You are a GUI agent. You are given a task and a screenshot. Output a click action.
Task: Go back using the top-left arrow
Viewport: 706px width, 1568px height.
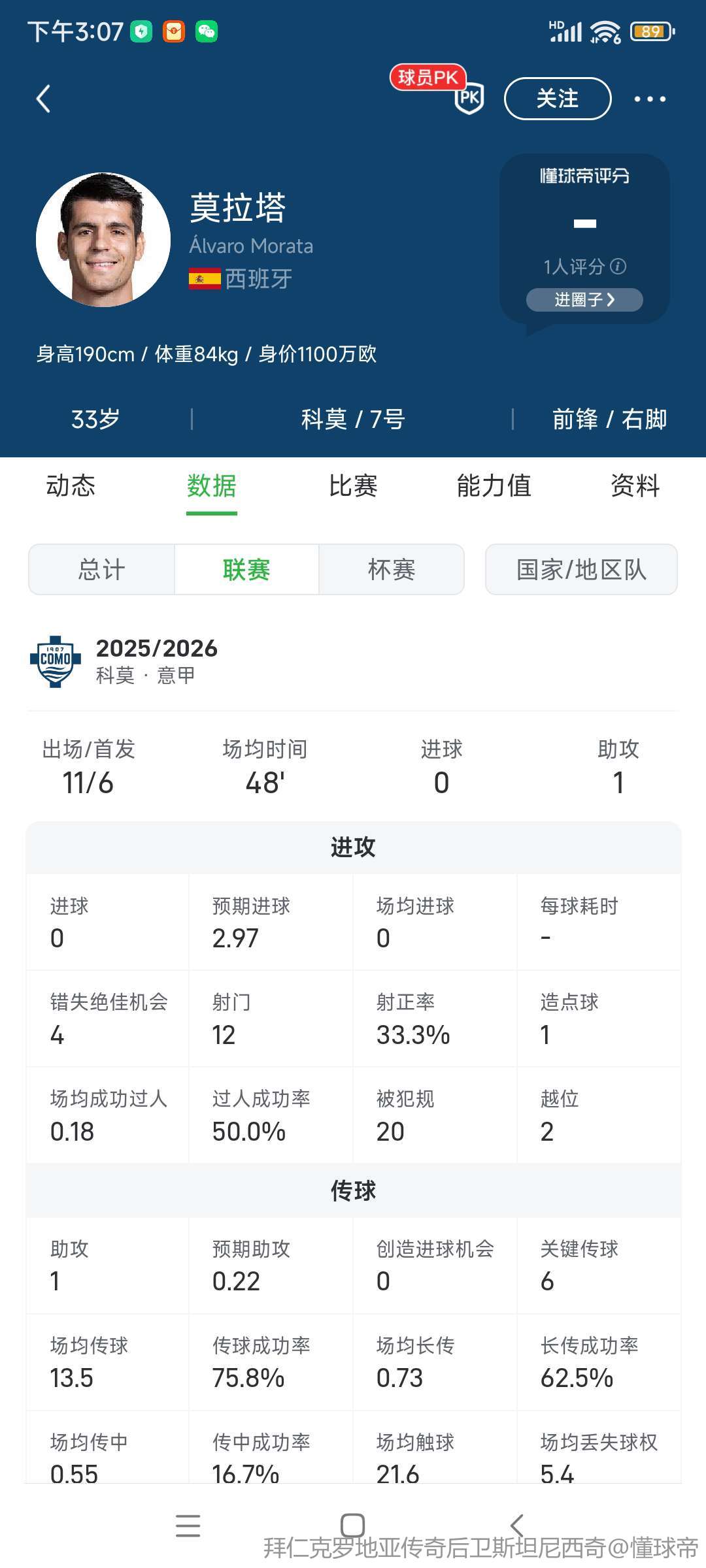click(43, 99)
